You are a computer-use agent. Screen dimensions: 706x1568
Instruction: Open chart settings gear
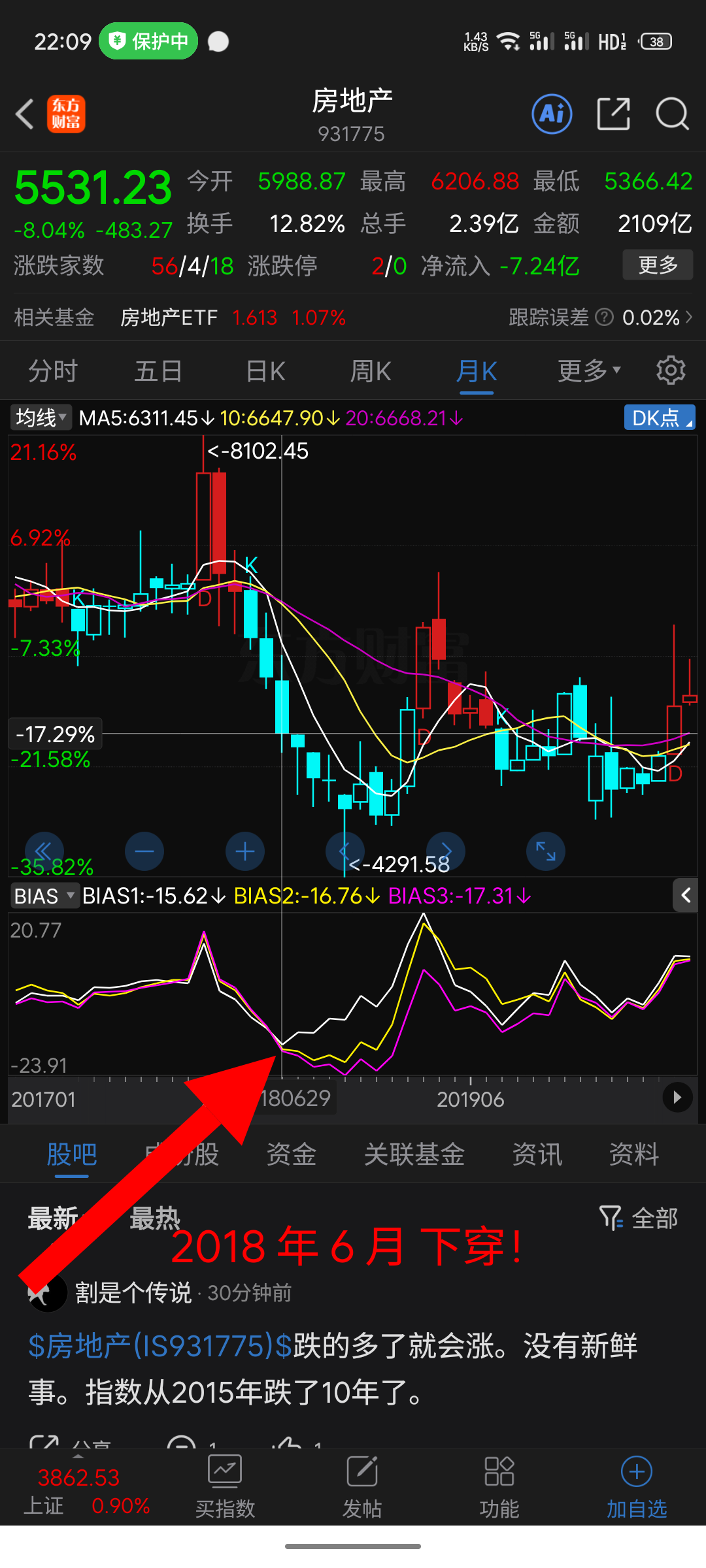(671, 371)
